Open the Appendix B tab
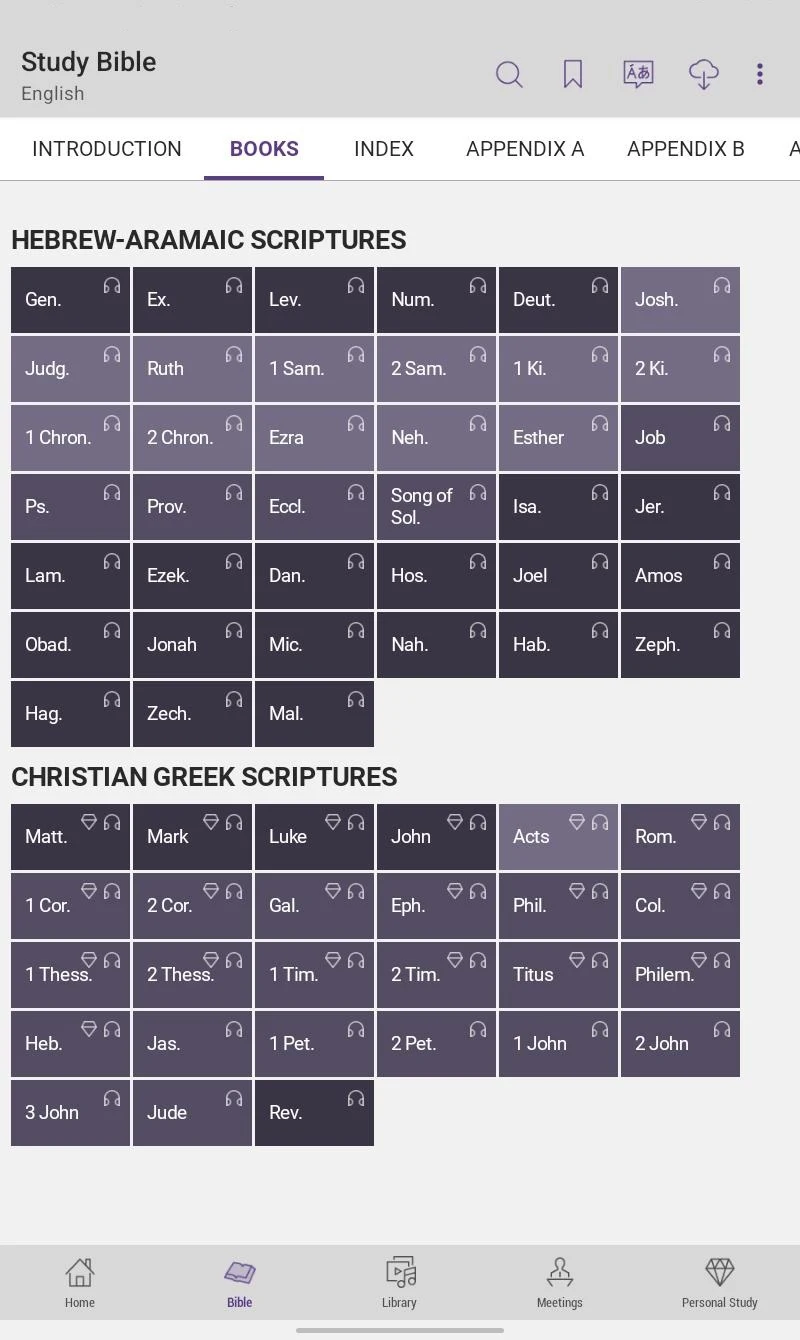The width and height of the screenshot is (800, 1340). 686,149
